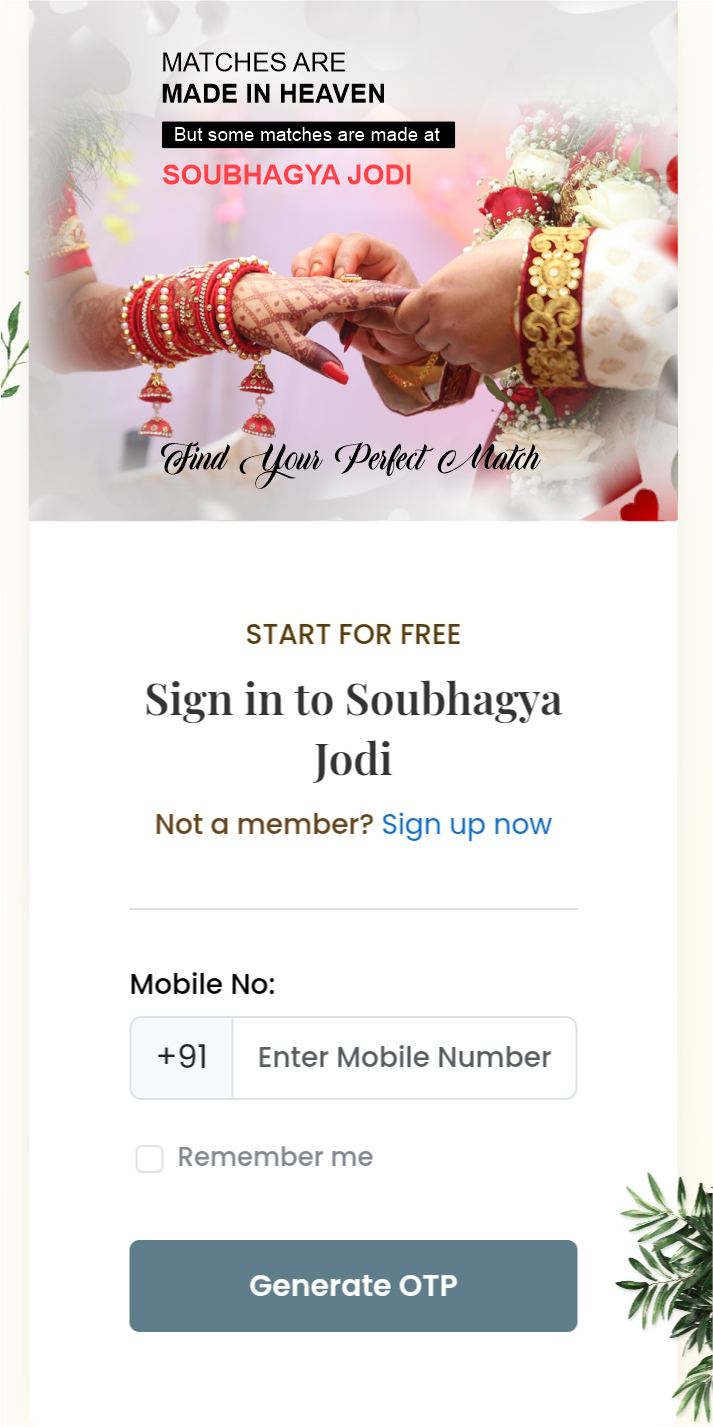Tap the Generate OTP button
The width and height of the screenshot is (713, 1427).
click(x=353, y=1286)
